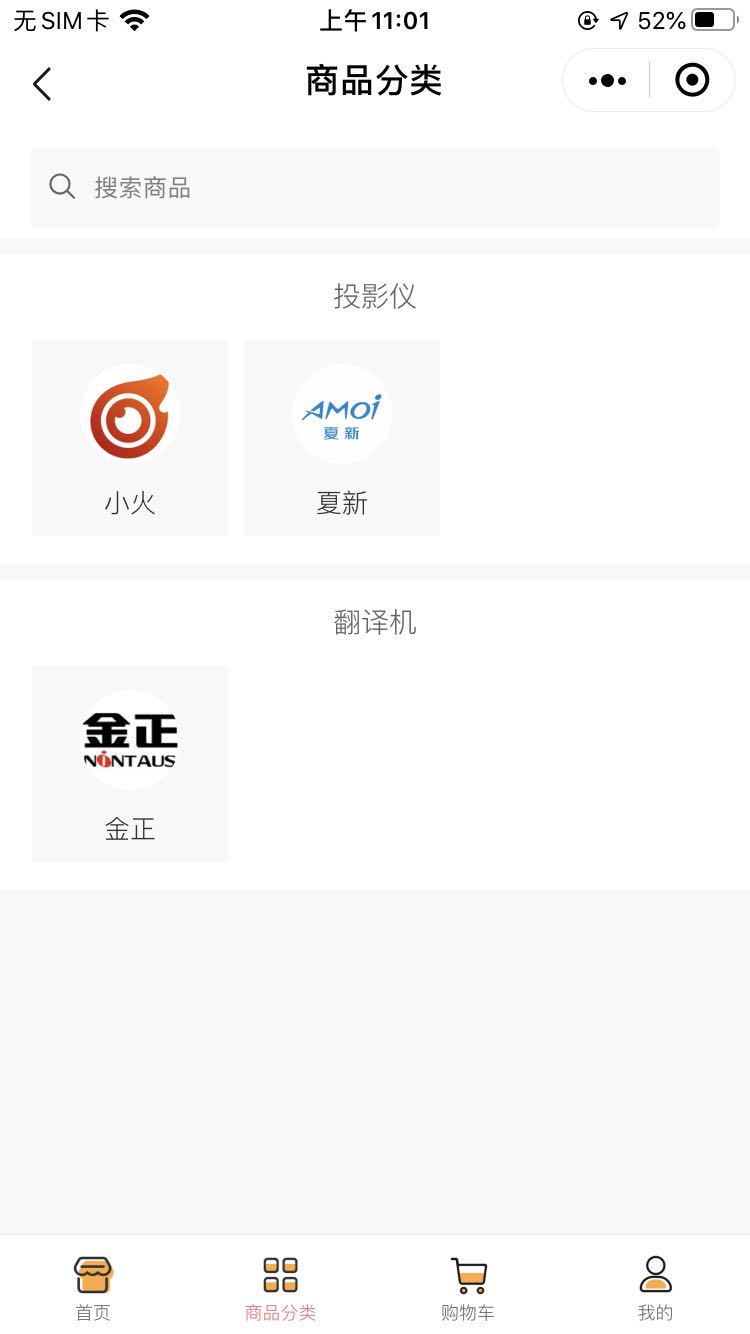Select the 商品分类 tab
Image resolution: width=750 pixels, height=1334 pixels.
click(x=280, y=1289)
